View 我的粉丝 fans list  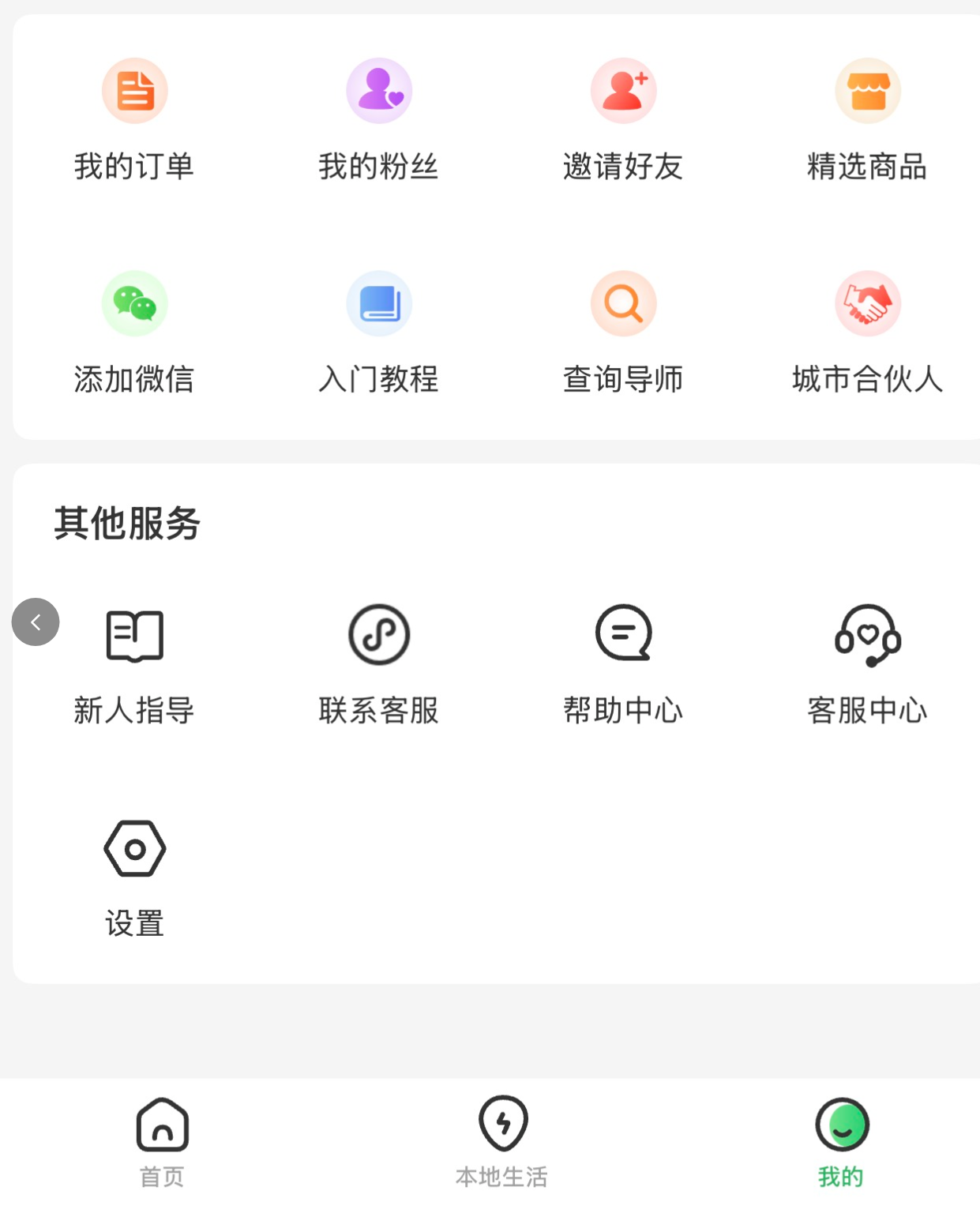point(379,118)
